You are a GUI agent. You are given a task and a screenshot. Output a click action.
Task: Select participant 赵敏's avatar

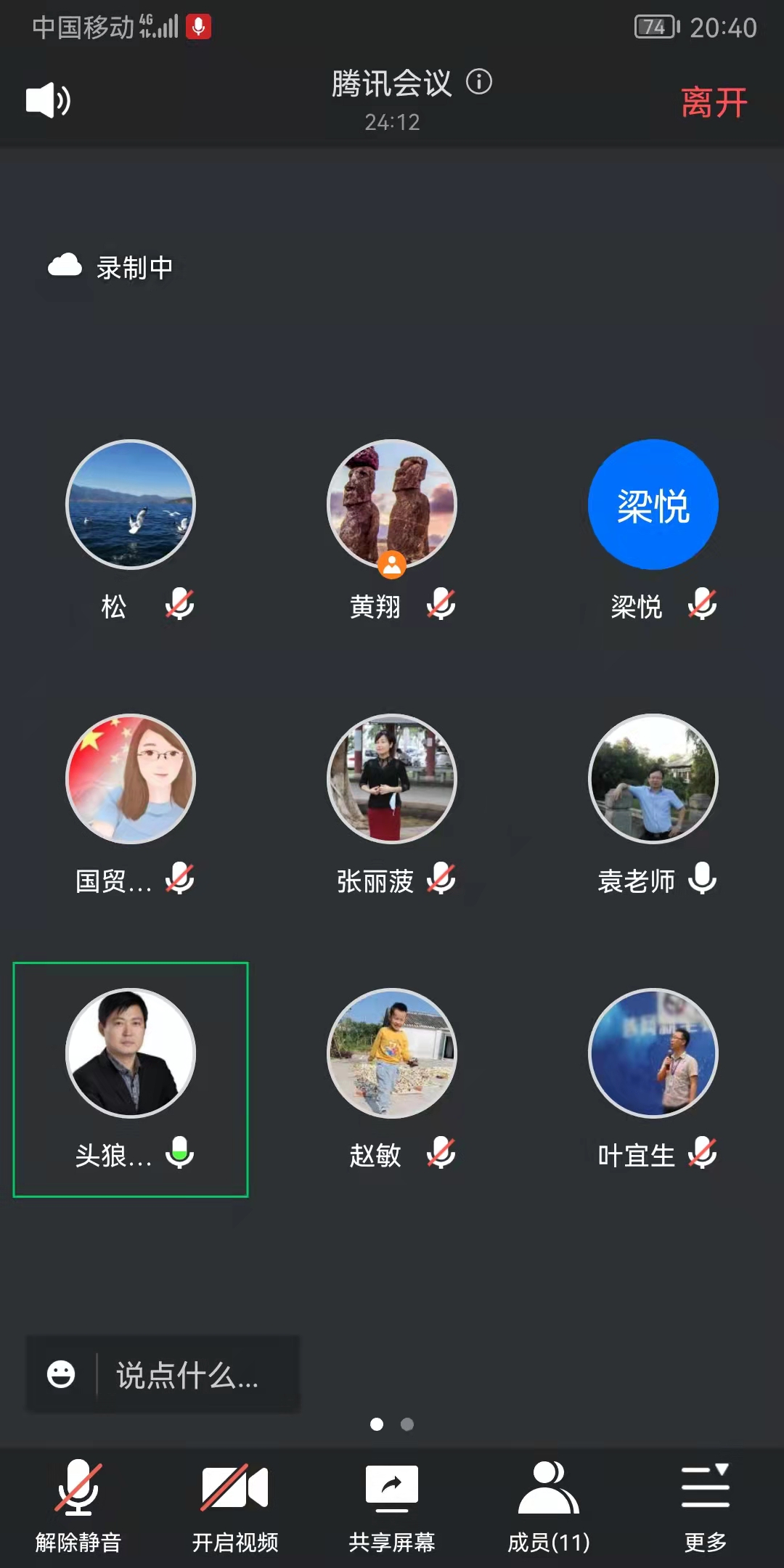[392, 1053]
